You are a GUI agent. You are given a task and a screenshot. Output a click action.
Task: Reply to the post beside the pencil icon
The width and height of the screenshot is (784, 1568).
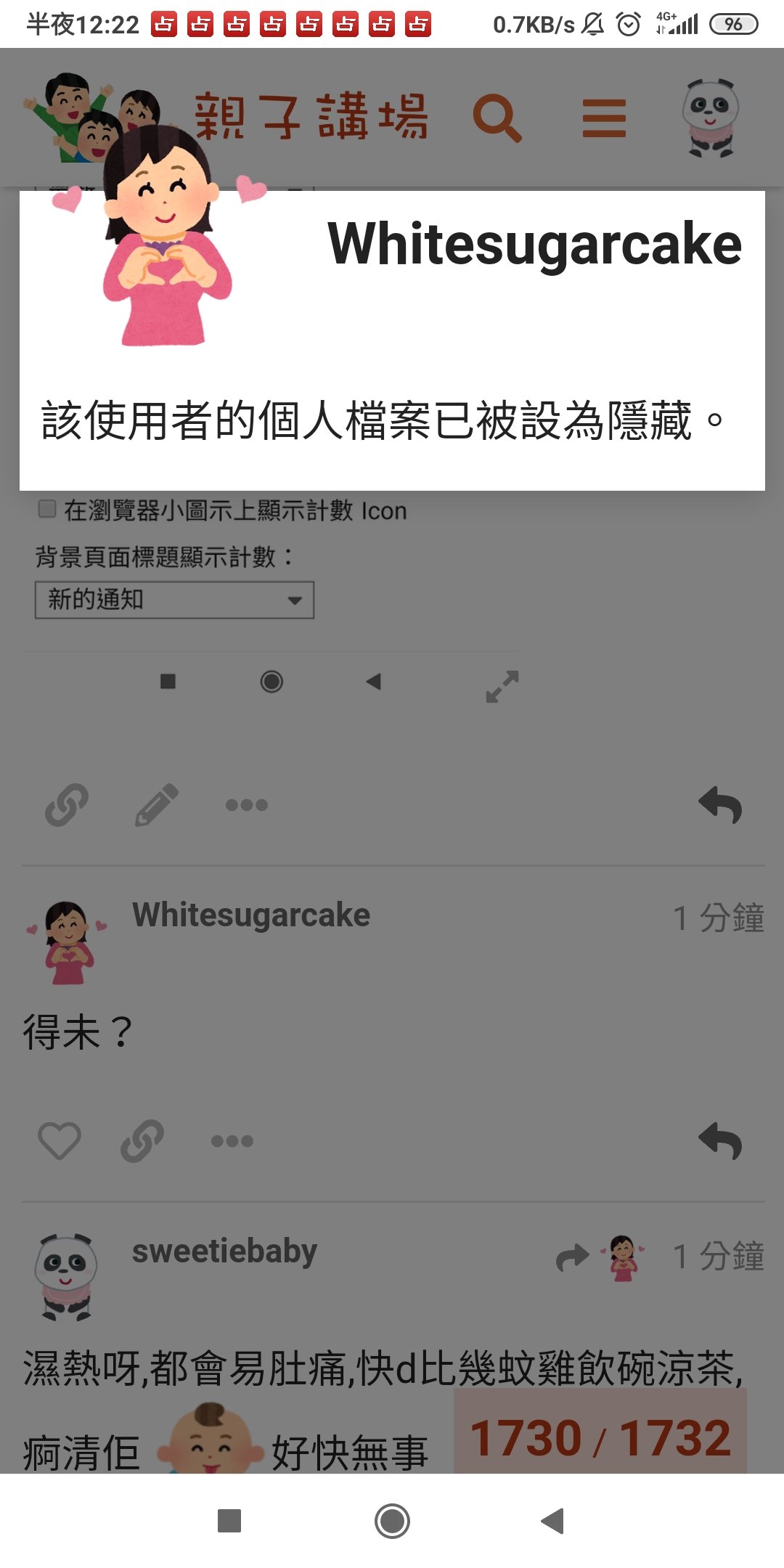[x=720, y=805]
